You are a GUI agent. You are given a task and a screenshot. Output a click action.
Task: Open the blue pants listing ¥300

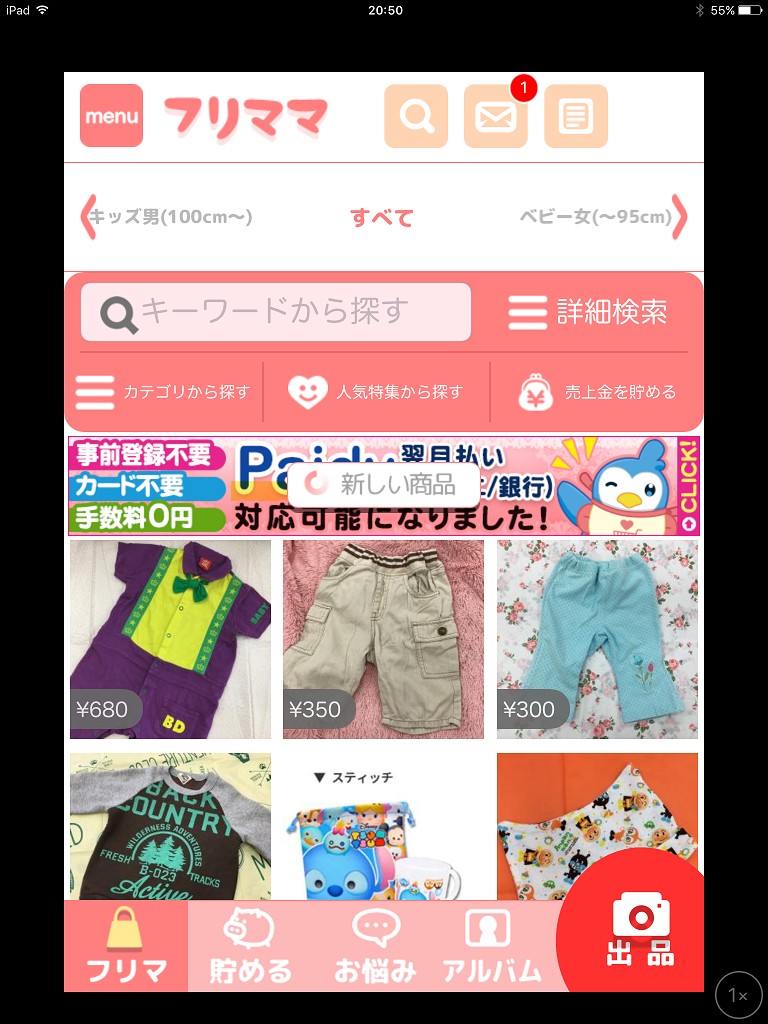tap(597, 639)
